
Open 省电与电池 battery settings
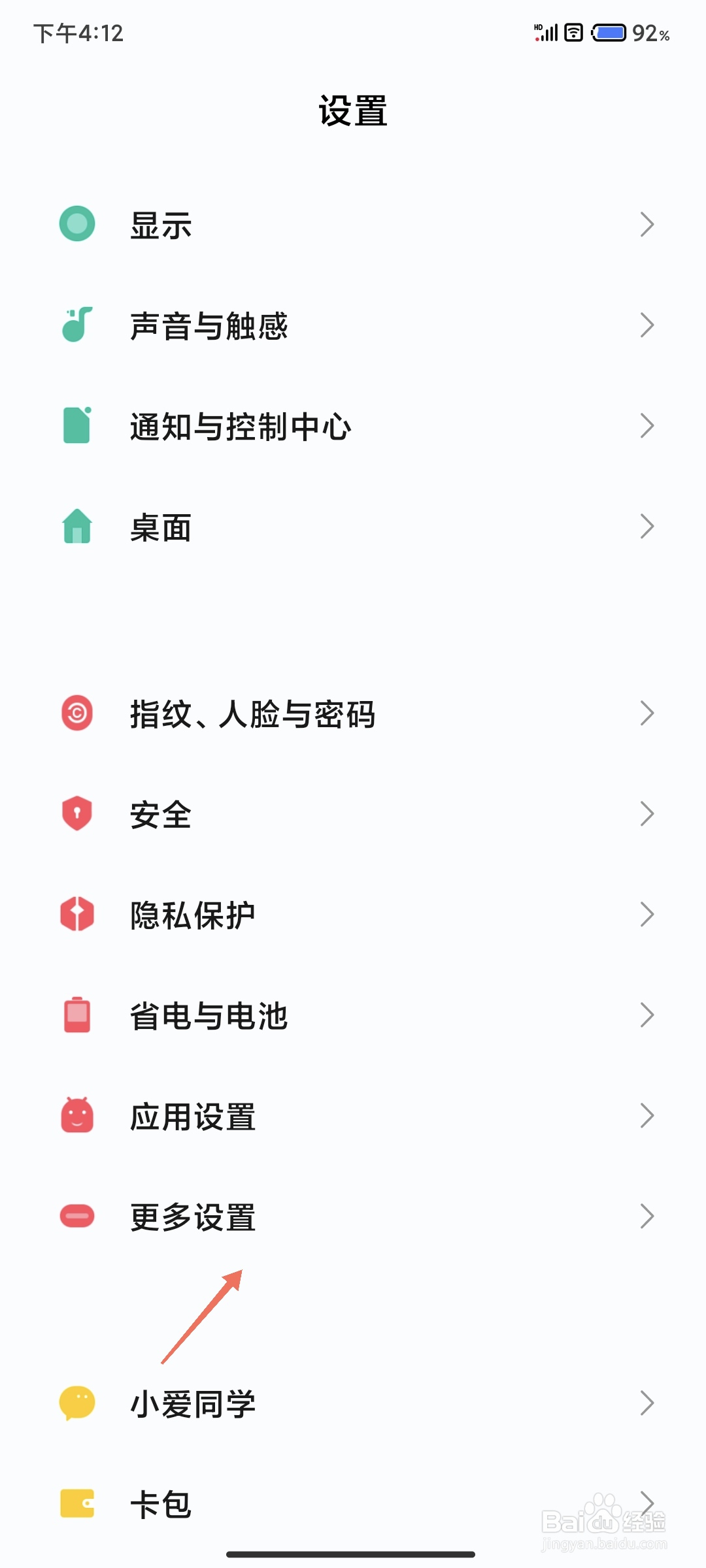(353, 1015)
